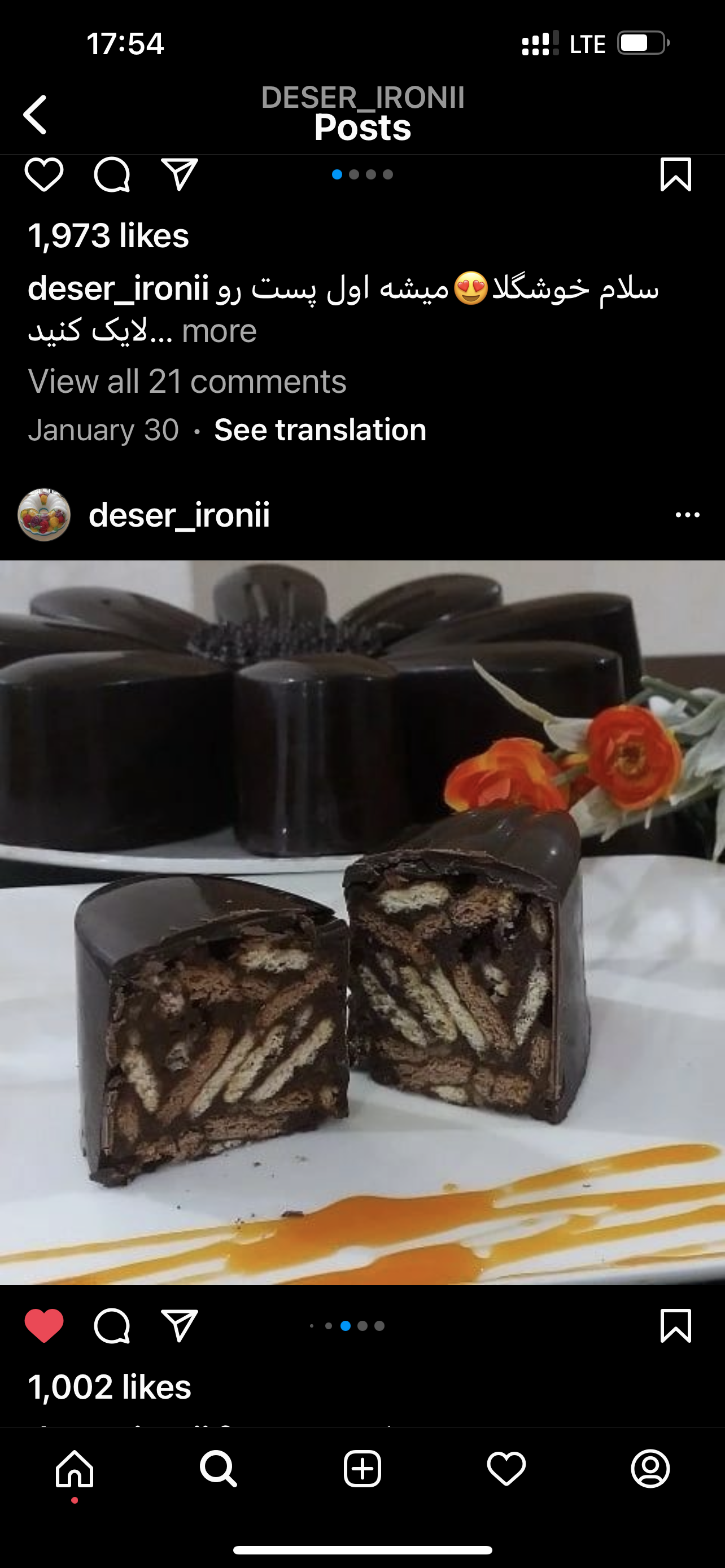
Task: Open the deser_ironii profile avatar
Action: (44, 515)
